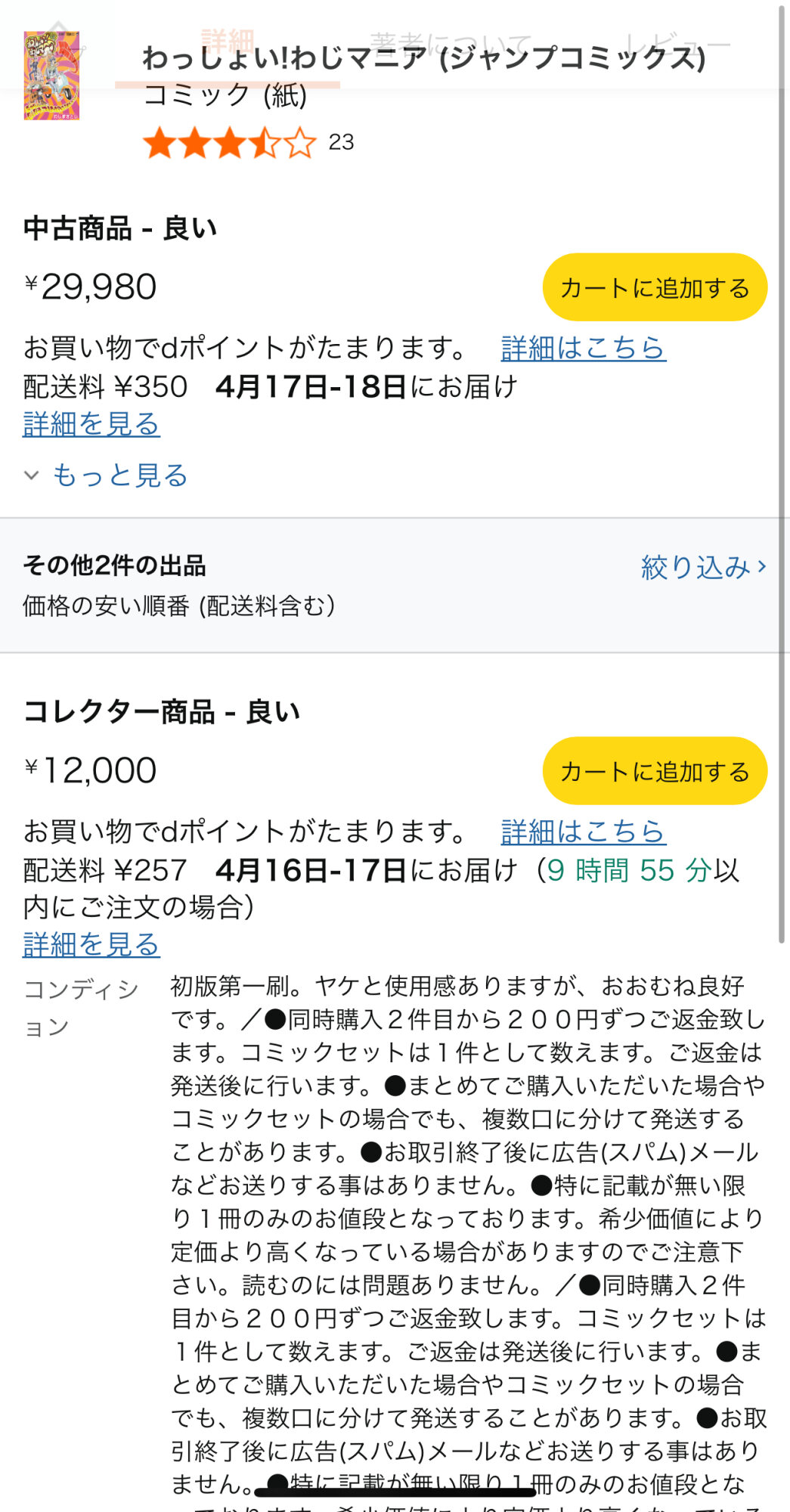
Task: Add the ¥12,000 collector item to cart
Action: (x=655, y=771)
